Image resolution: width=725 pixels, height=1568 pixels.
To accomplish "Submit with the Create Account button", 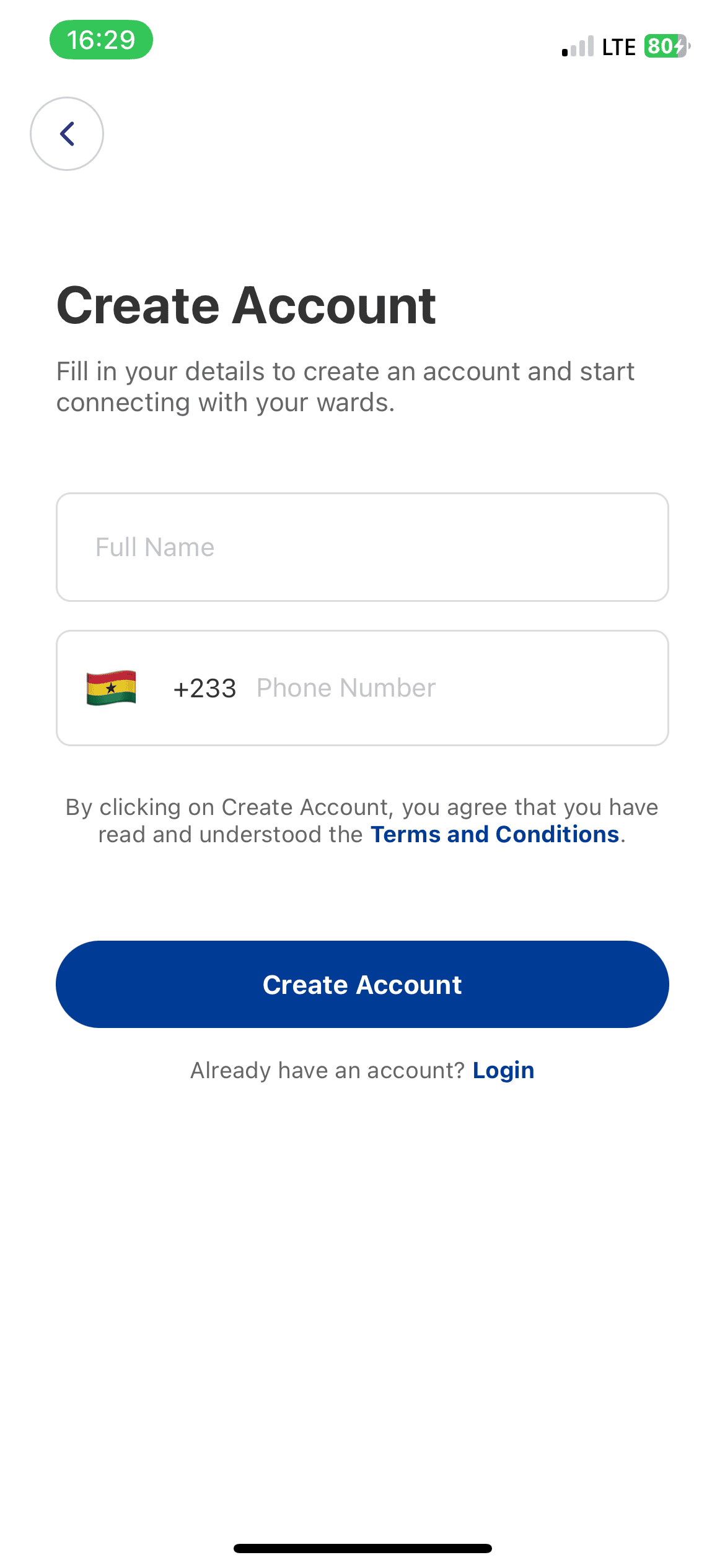I will 362,985.
